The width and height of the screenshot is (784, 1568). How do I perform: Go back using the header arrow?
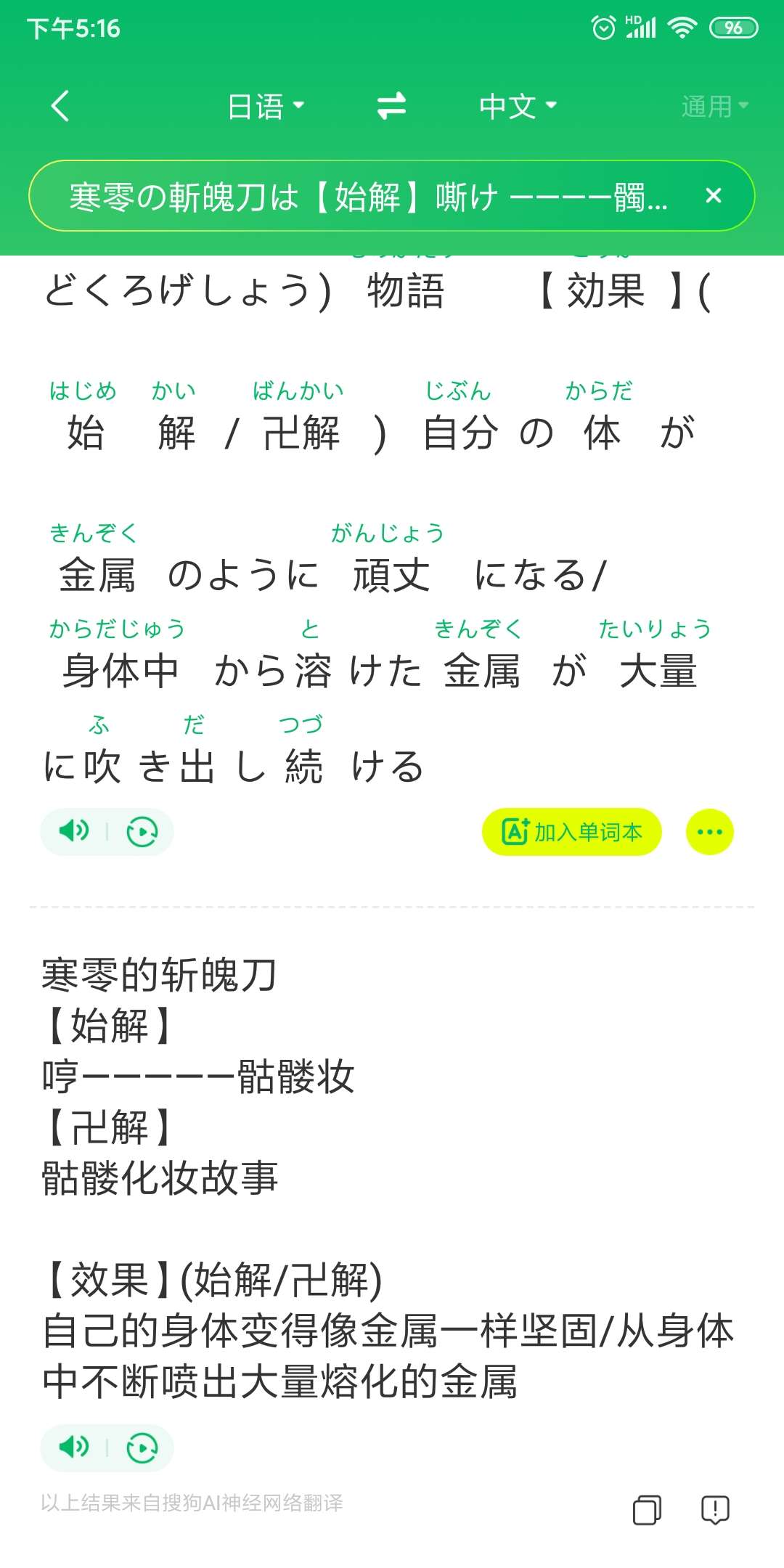(61, 106)
